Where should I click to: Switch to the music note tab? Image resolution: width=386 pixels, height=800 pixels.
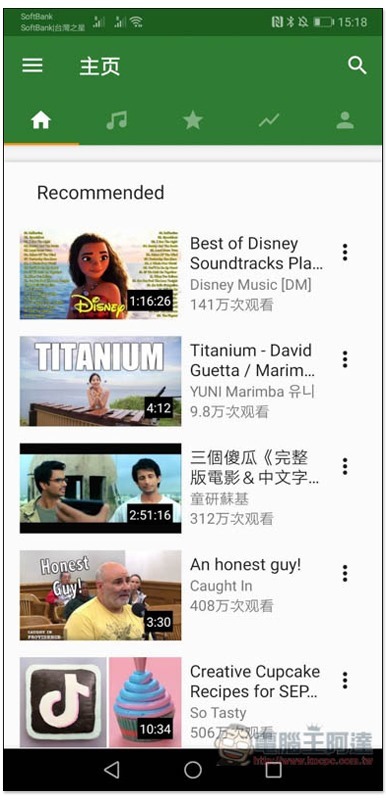click(116, 120)
